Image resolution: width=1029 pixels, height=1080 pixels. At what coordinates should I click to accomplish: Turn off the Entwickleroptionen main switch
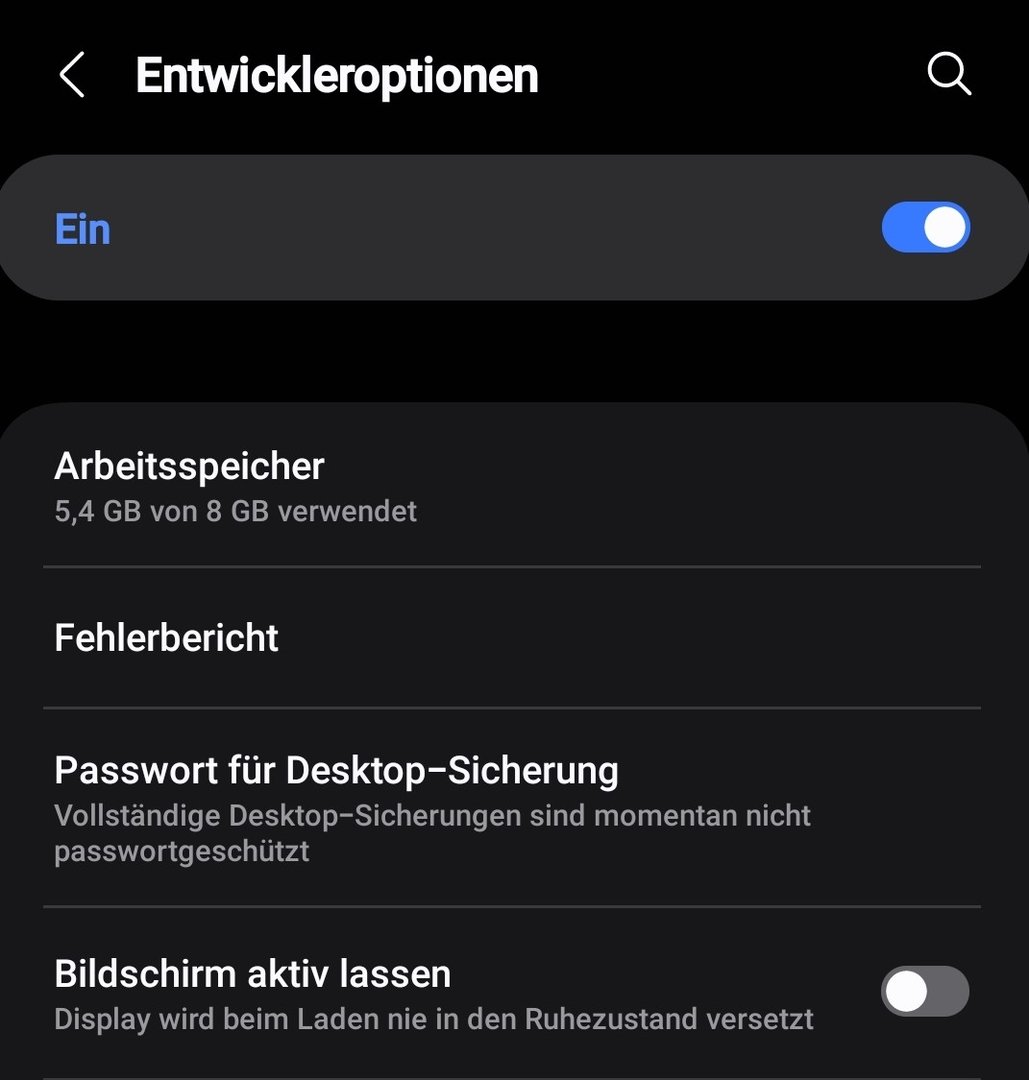tap(925, 228)
